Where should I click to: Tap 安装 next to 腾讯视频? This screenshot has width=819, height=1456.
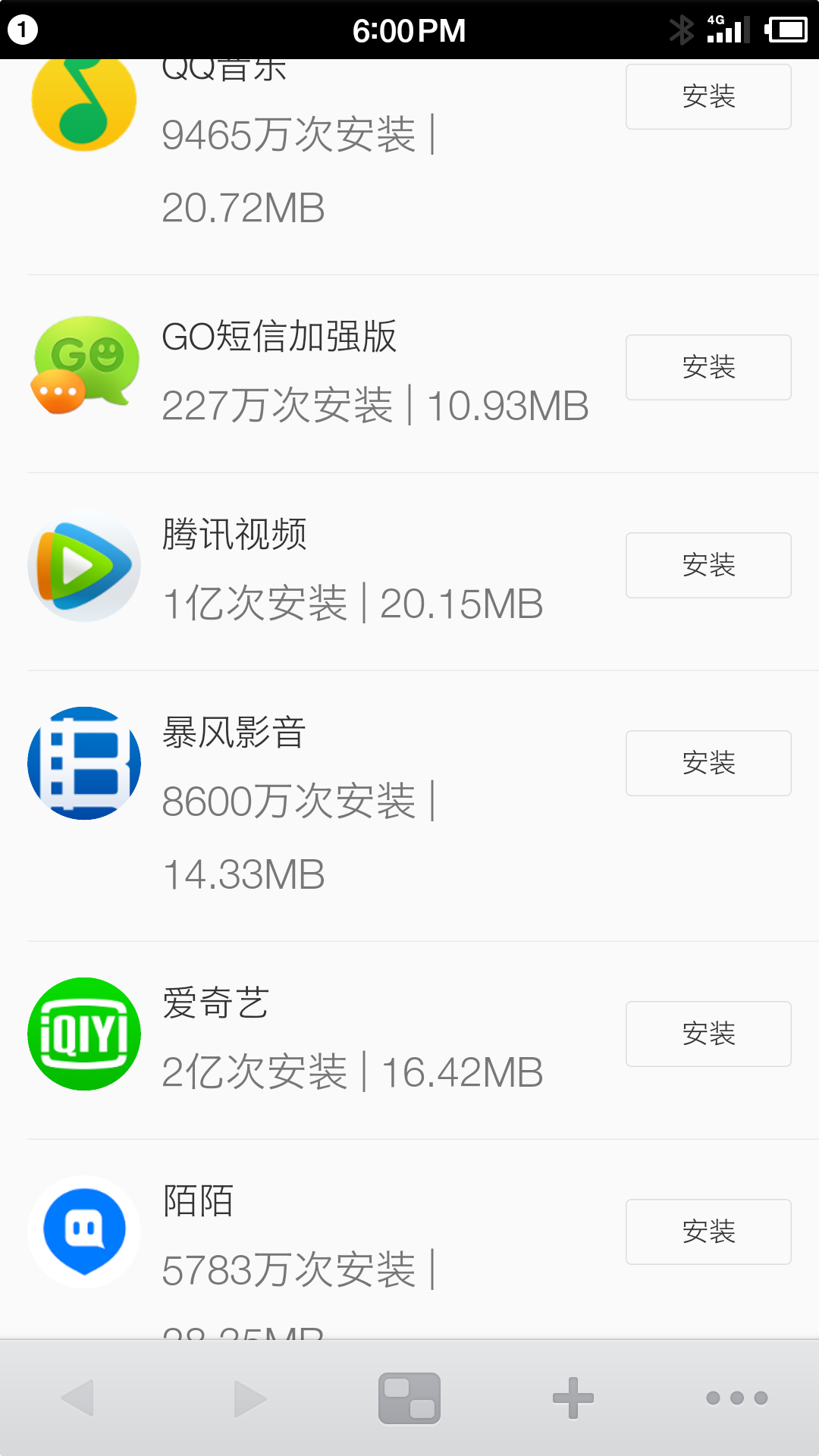708,565
